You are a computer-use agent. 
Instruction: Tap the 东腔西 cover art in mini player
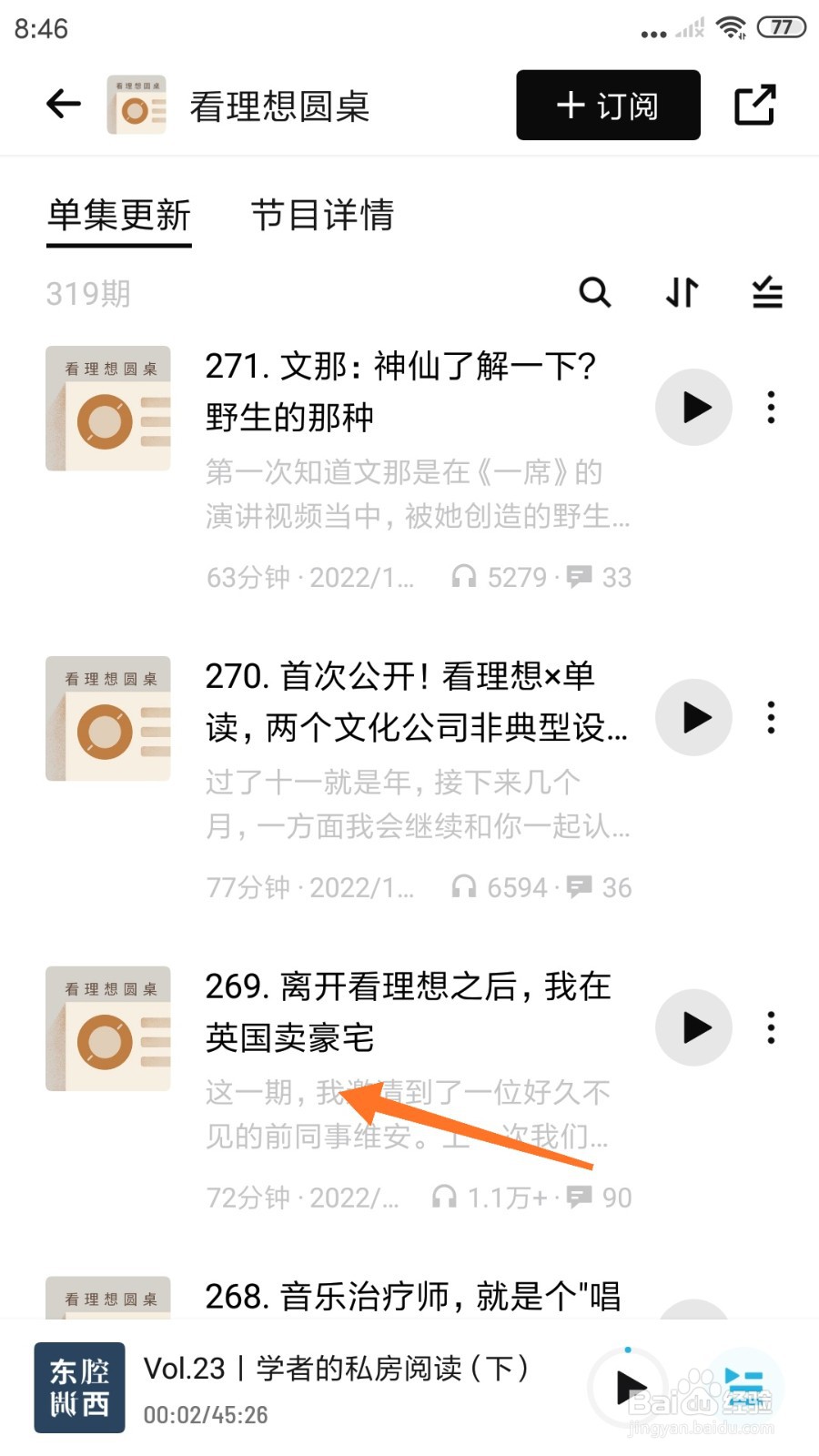tap(79, 1387)
